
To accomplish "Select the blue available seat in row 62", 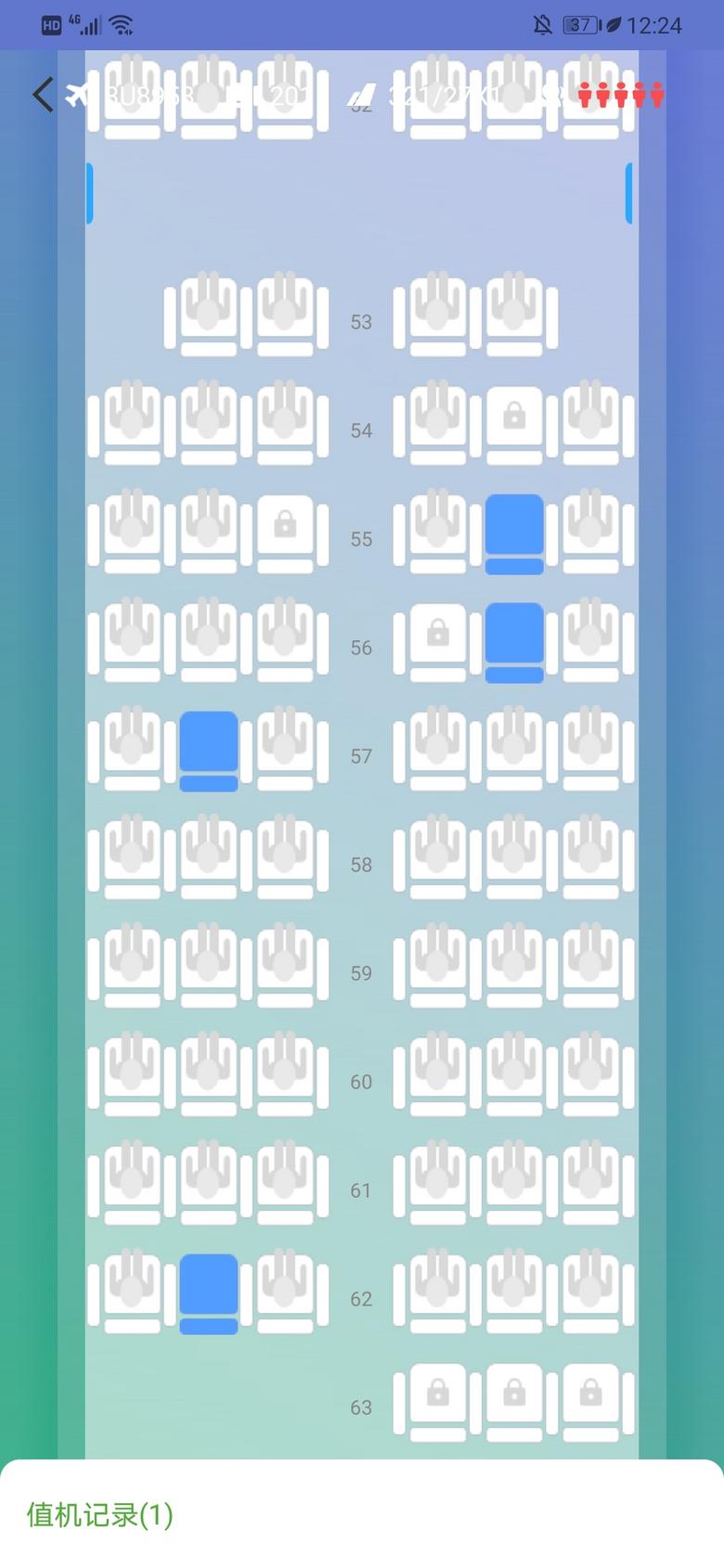I will [209, 1292].
